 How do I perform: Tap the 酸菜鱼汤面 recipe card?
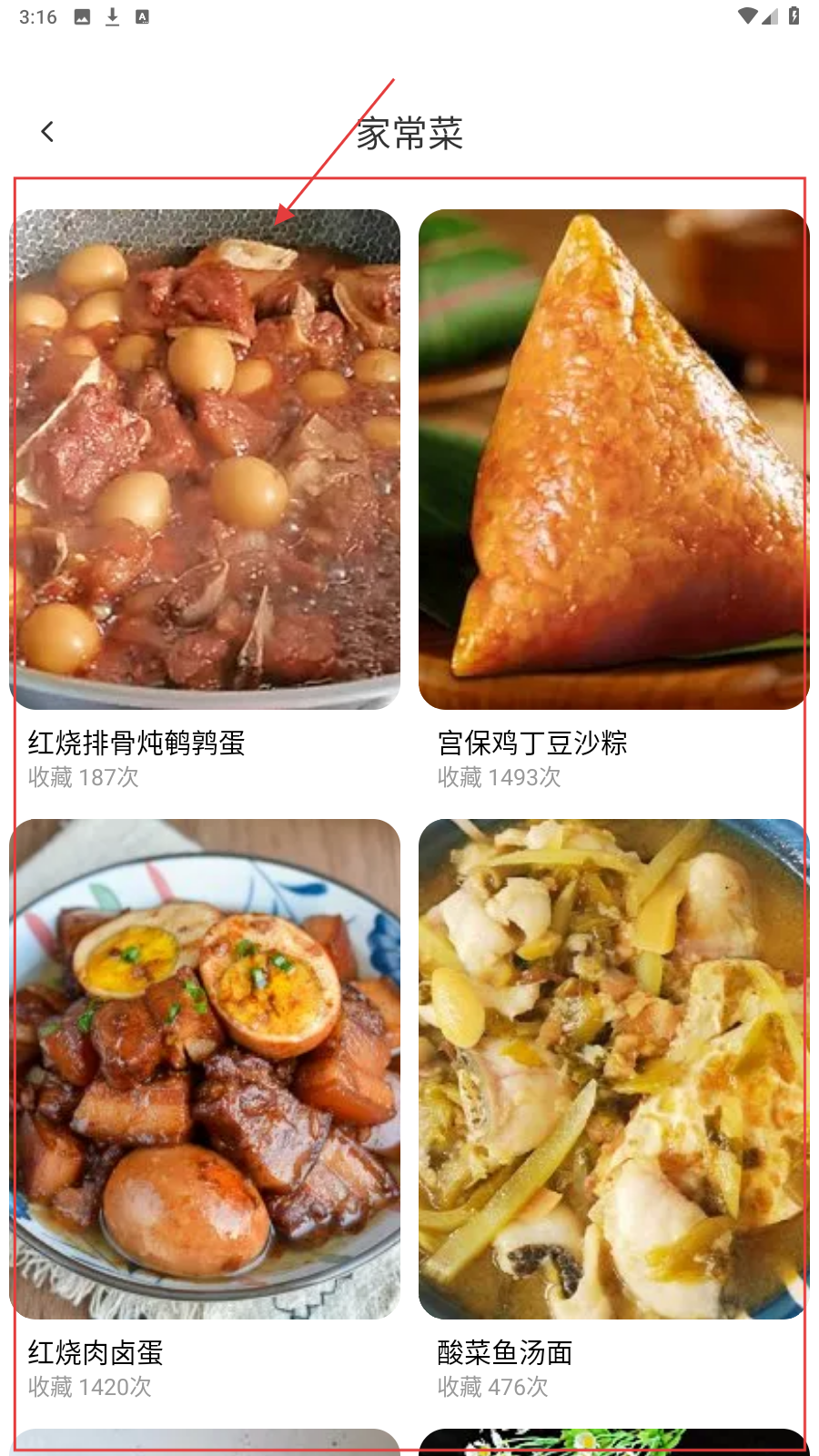[613, 1069]
